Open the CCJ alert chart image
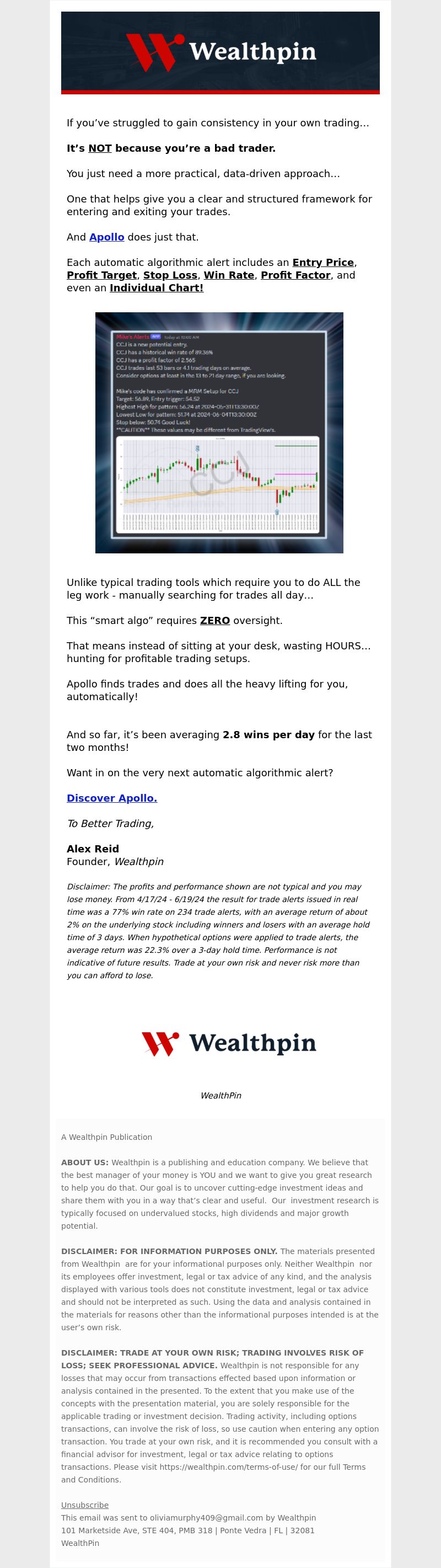The width and height of the screenshot is (441, 1568). pyautogui.click(x=219, y=433)
